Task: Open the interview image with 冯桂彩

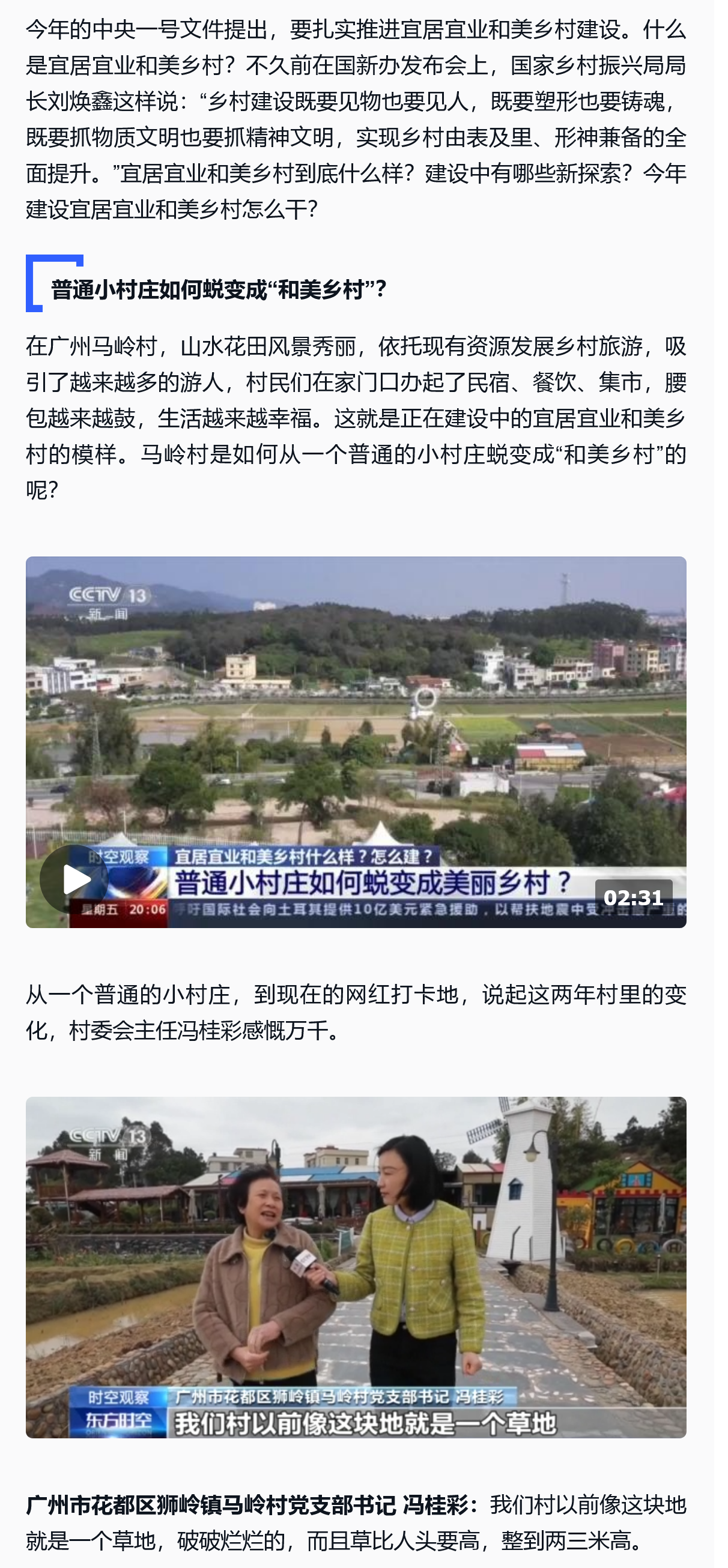Action: tap(356, 1267)
